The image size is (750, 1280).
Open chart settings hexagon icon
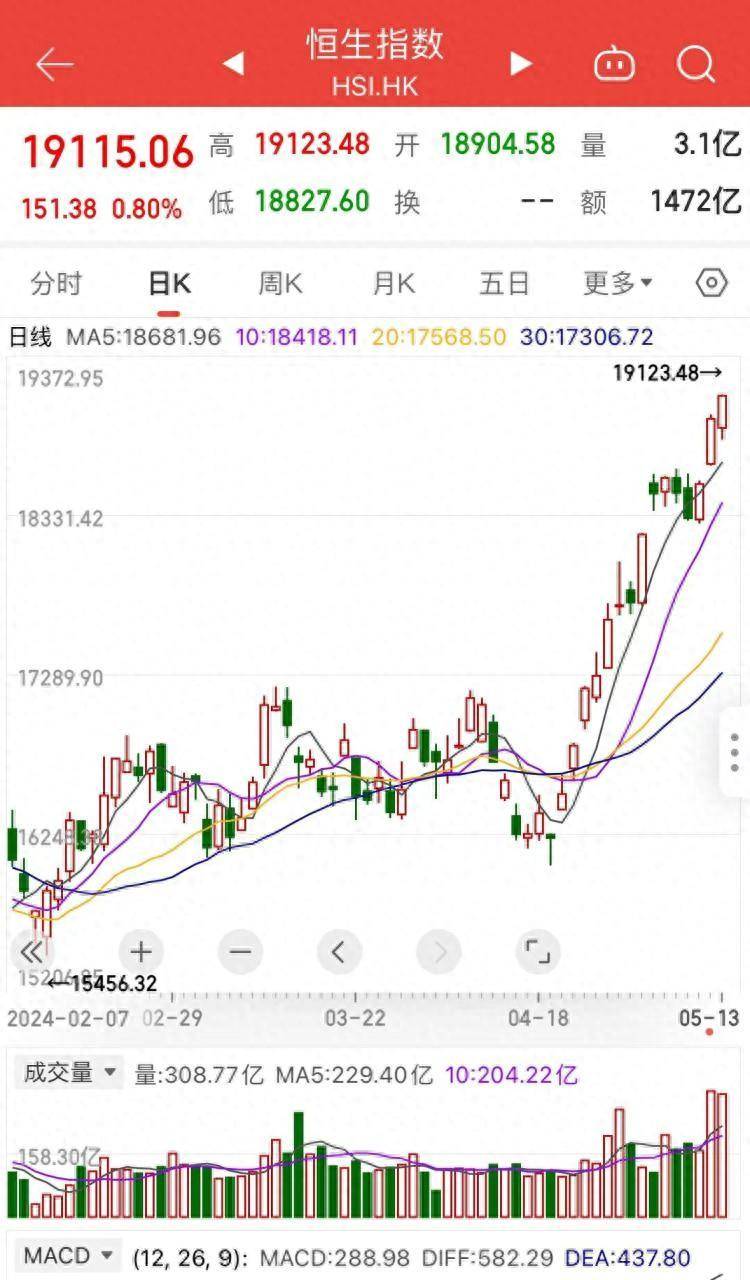click(x=711, y=284)
